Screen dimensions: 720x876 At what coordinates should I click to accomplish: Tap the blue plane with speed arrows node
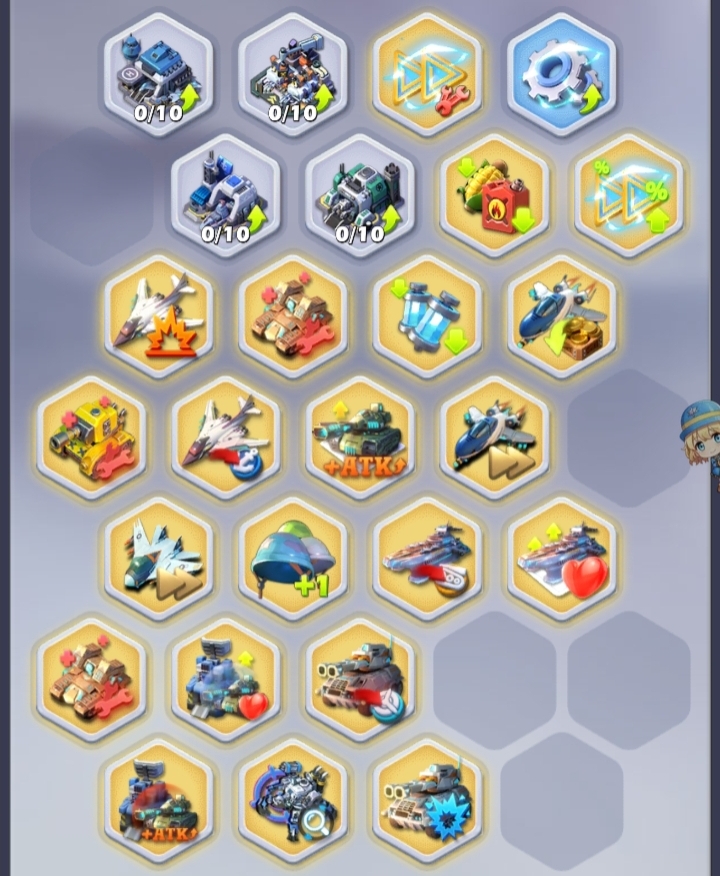point(494,437)
